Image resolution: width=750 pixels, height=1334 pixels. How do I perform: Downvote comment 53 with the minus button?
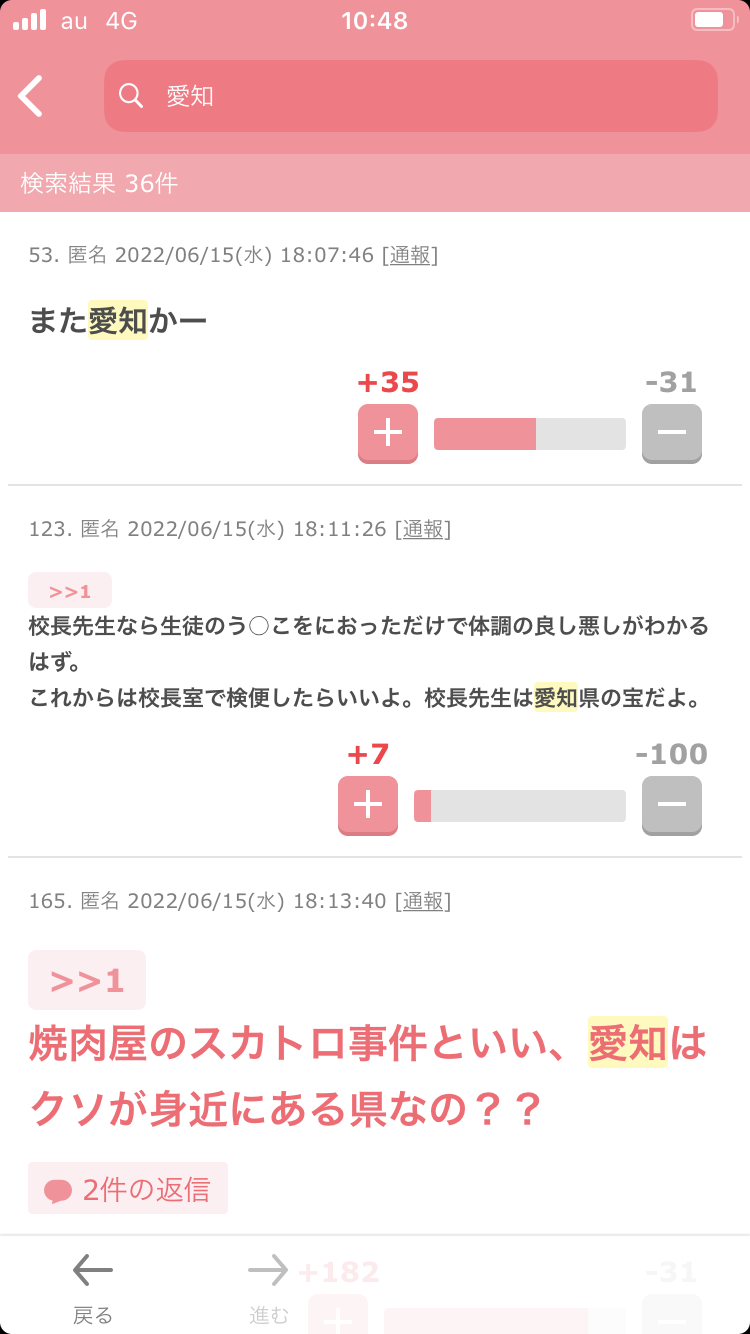(x=672, y=433)
